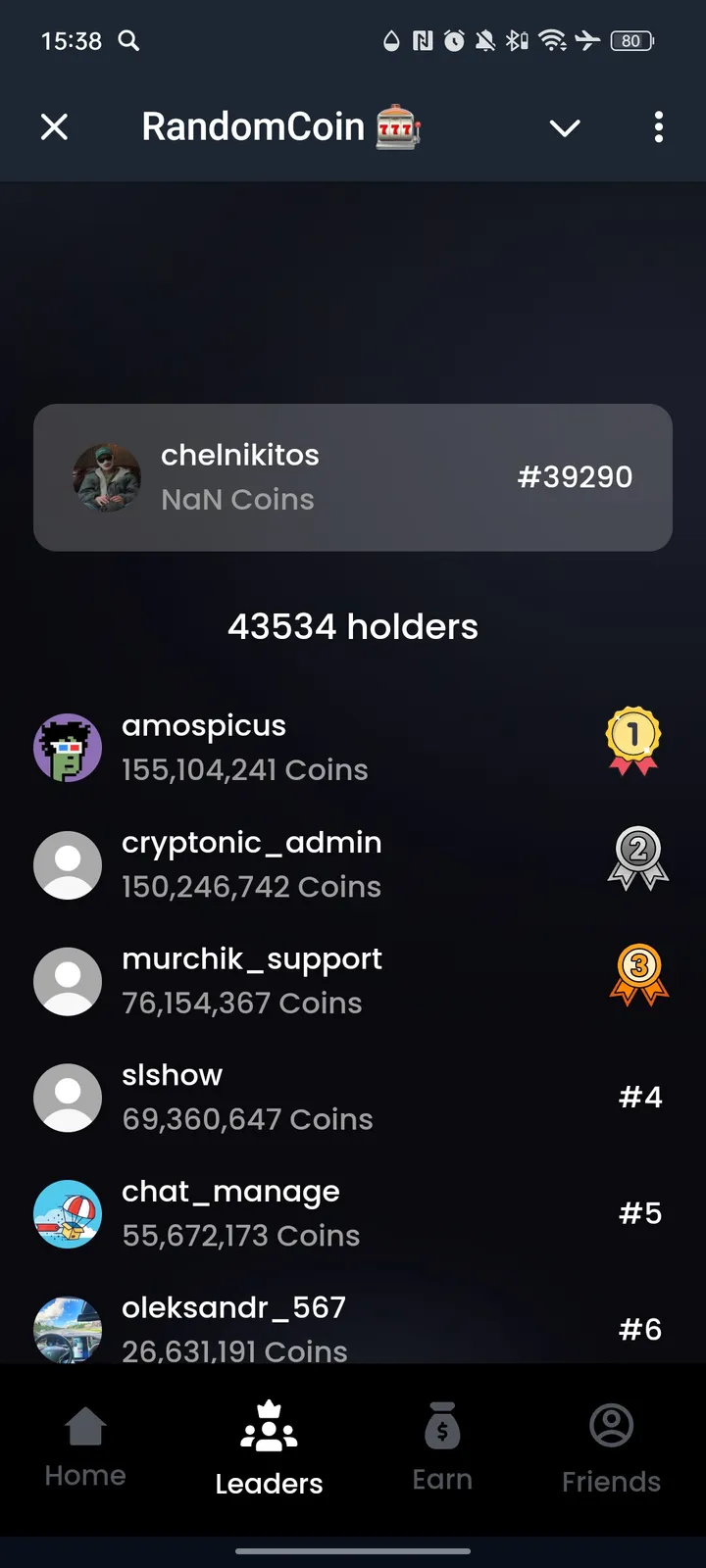Click the 43534 holders heading
Screen dimensions: 706x1568
pyautogui.click(x=353, y=626)
